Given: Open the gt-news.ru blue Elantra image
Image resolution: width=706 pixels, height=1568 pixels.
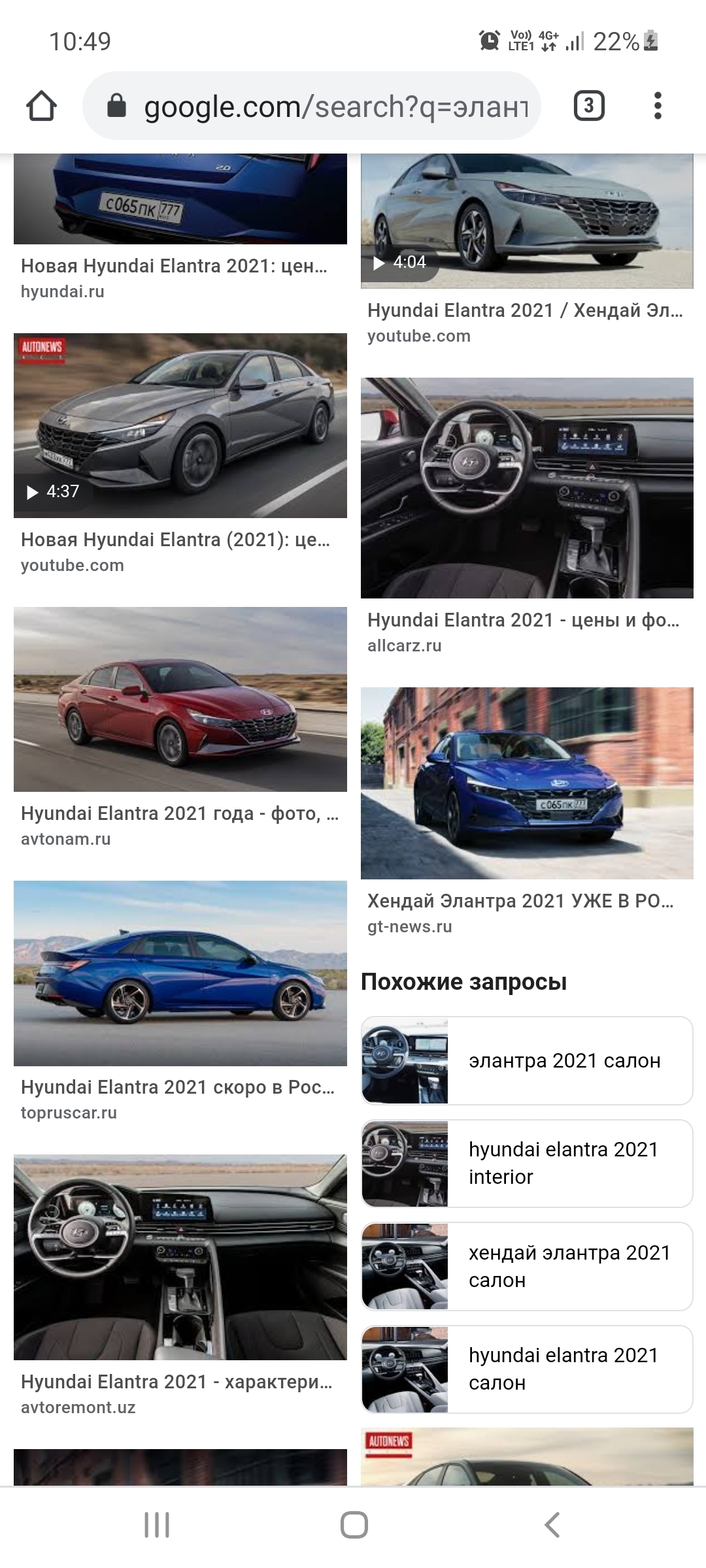Looking at the screenshot, I should (x=527, y=783).
